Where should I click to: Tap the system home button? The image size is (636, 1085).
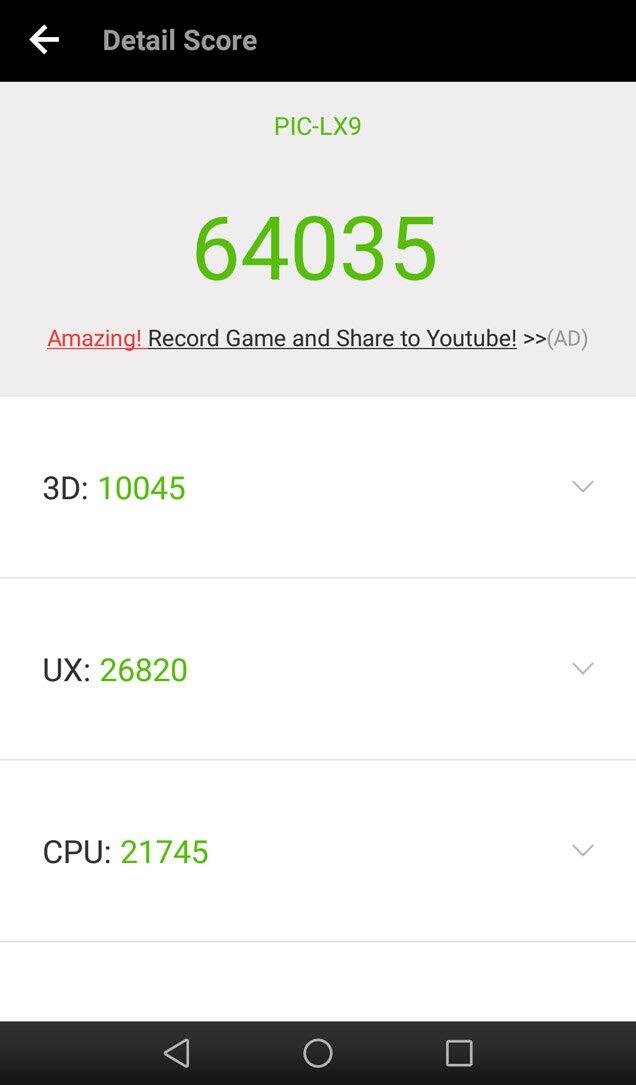point(318,1052)
